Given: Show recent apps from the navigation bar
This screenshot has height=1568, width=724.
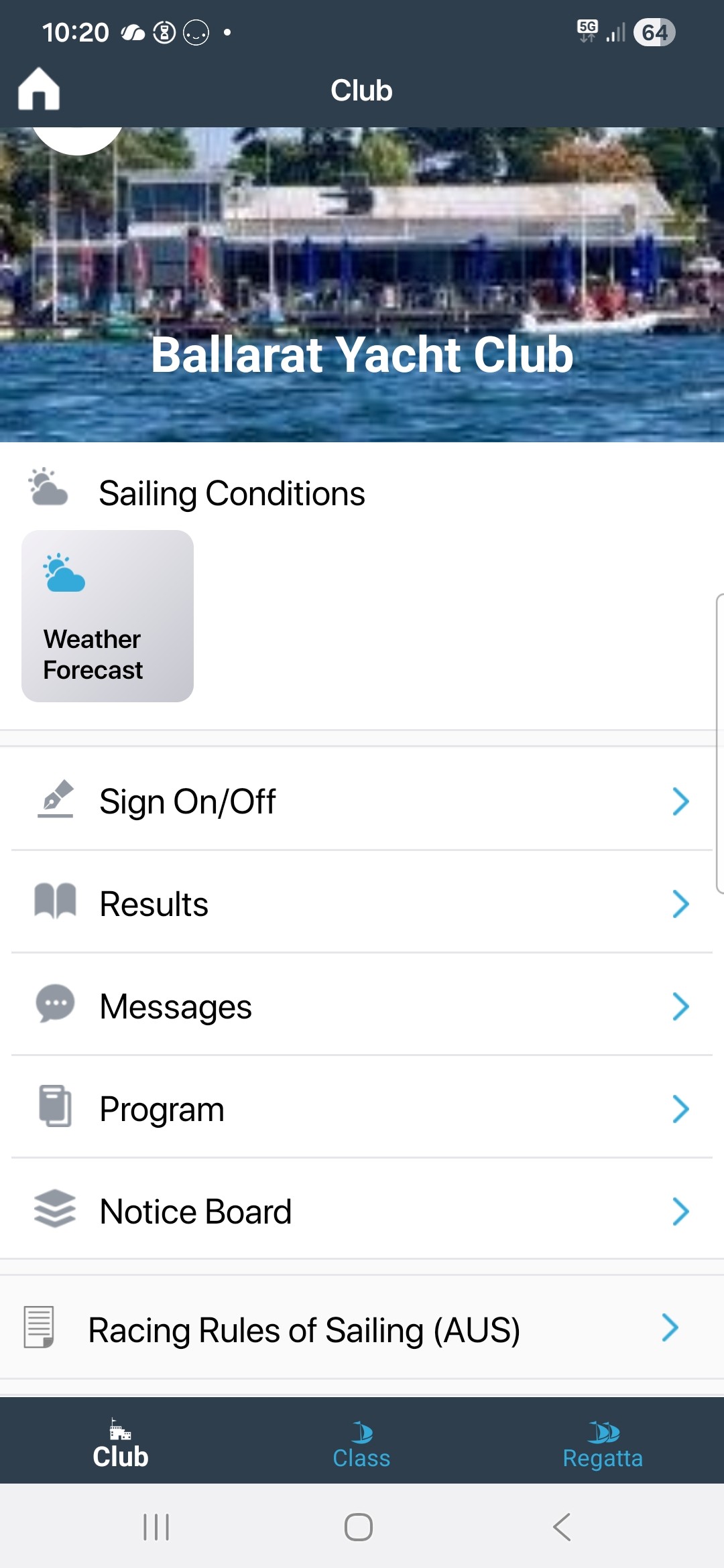Looking at the screenshot, I should click(x=156, y=1527).
